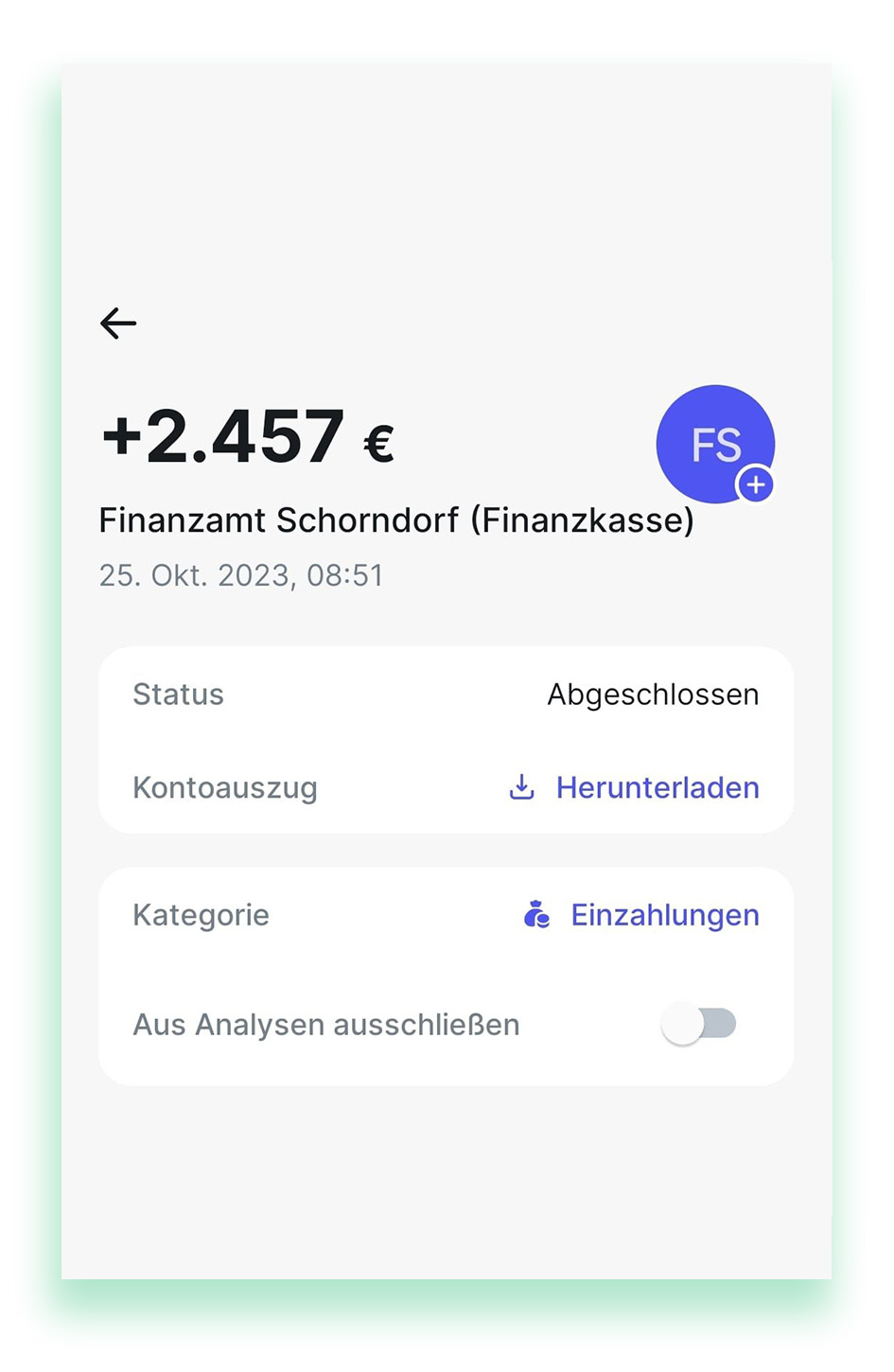Image resolution: width=894 pixels, height=1372 pixels.
Task: Tap the FS avatar plus badge
Action: click(755, 485)
